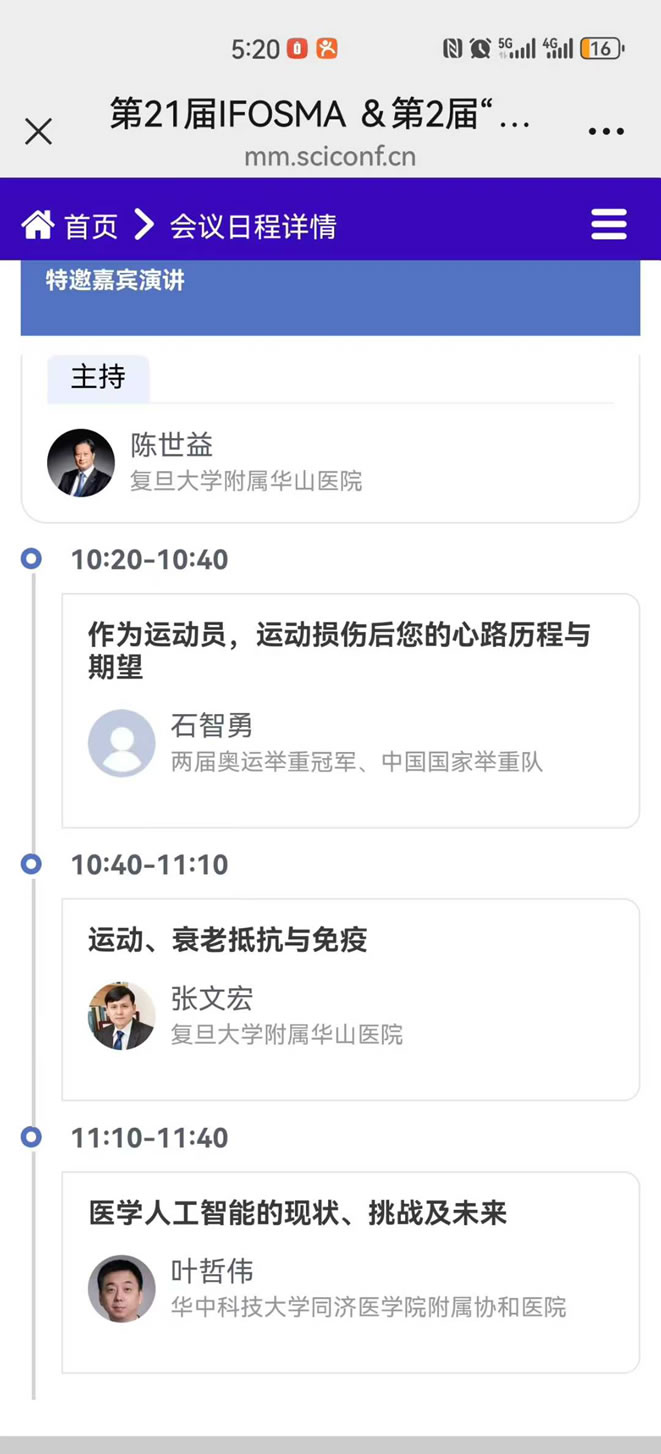View the 运动、衰老抵抗与免疫 session card
The image size is (661, 1454).
(350, 998)
